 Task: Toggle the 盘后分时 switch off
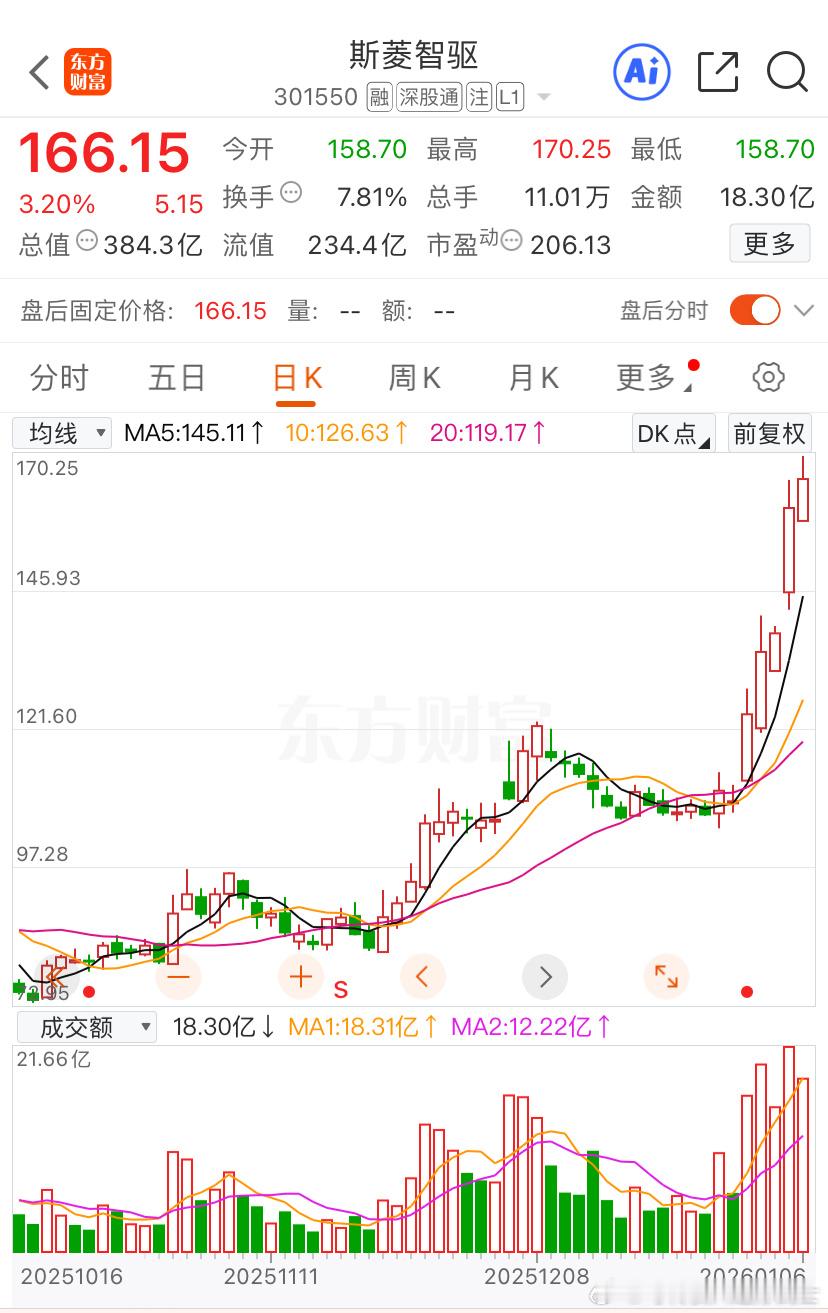pos(757,310)
